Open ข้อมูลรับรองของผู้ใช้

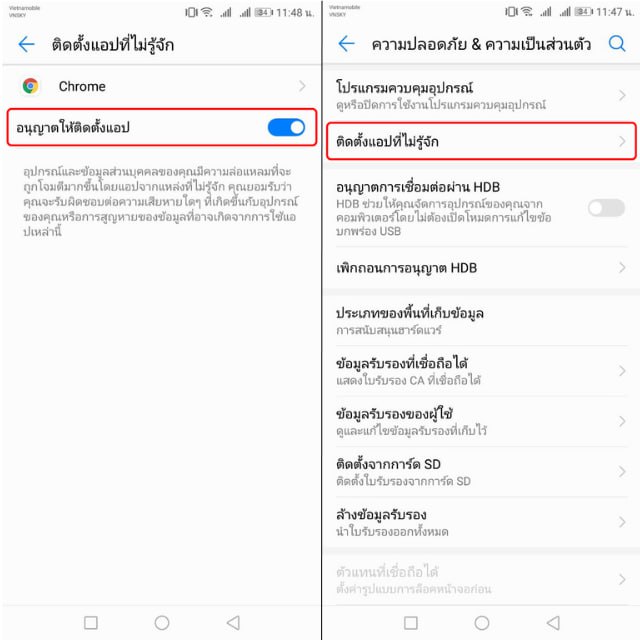(x=480, y=421)
